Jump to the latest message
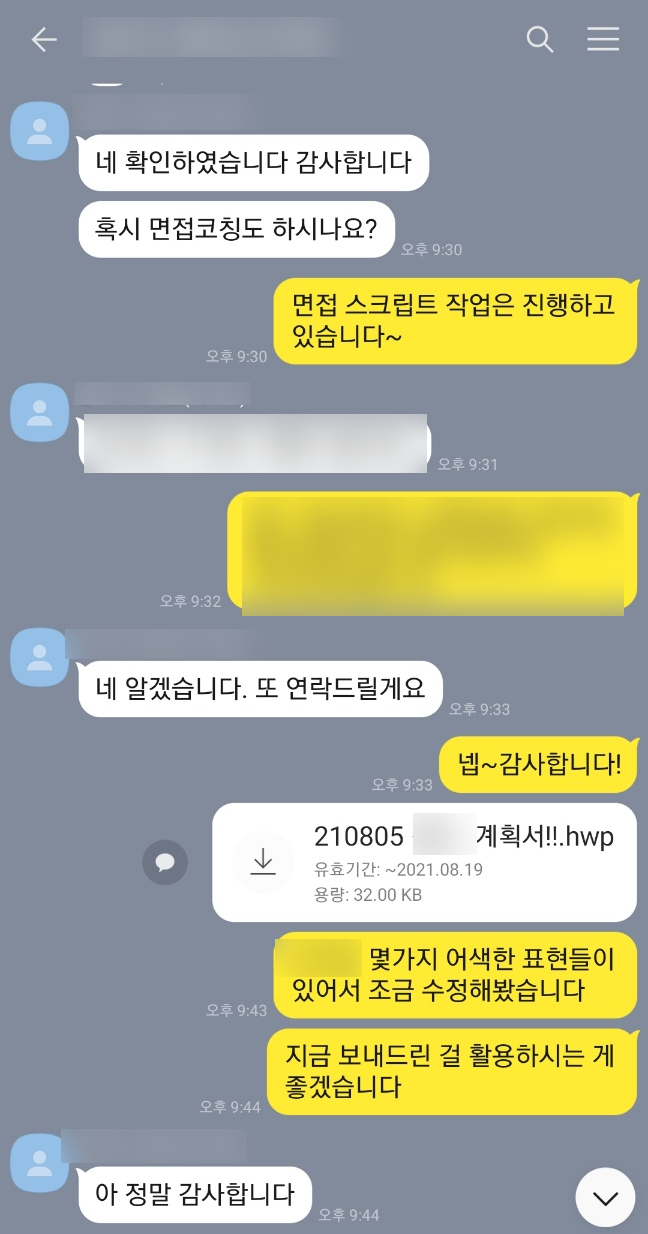This screenshot has width=648, height=1234. pyautogui.click(x=605, y=1197)
